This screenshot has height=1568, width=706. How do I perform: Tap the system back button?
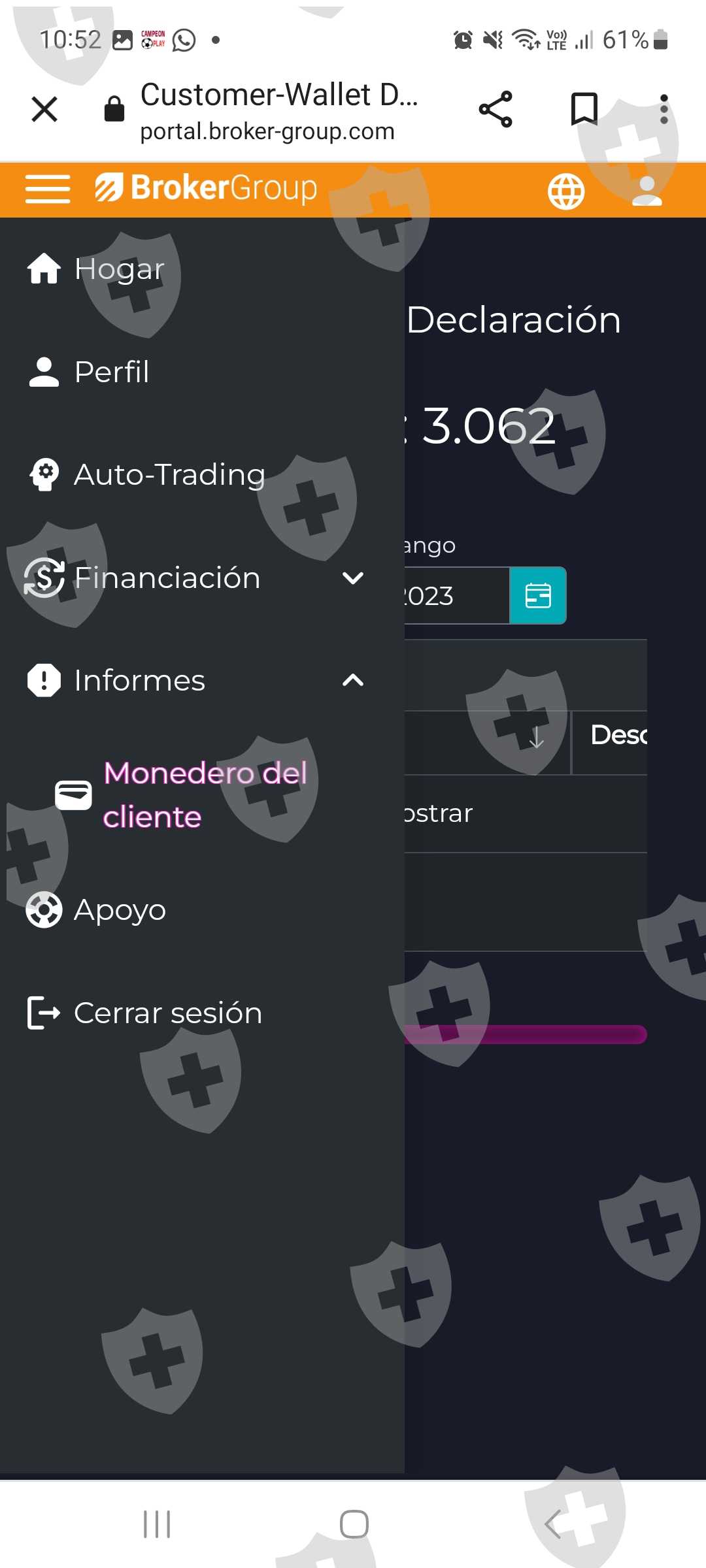[553, 1524]
